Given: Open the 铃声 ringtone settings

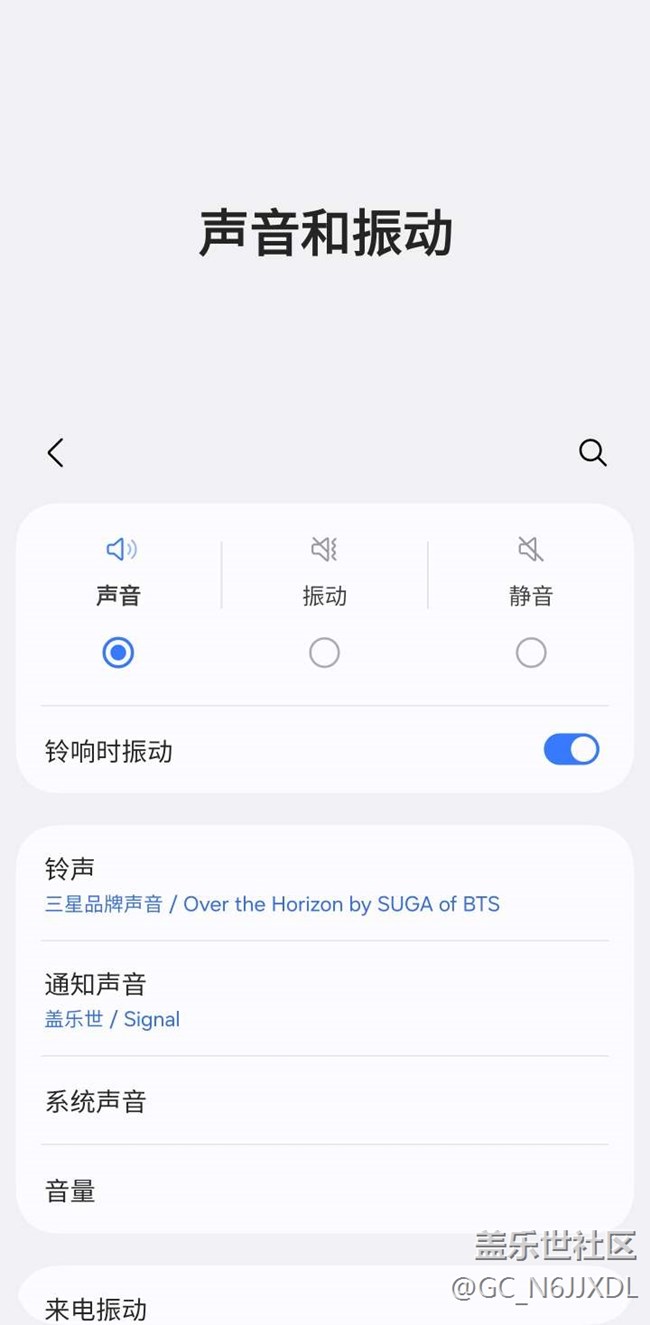Looking at the screenshot, I should [x=324, y=885].
